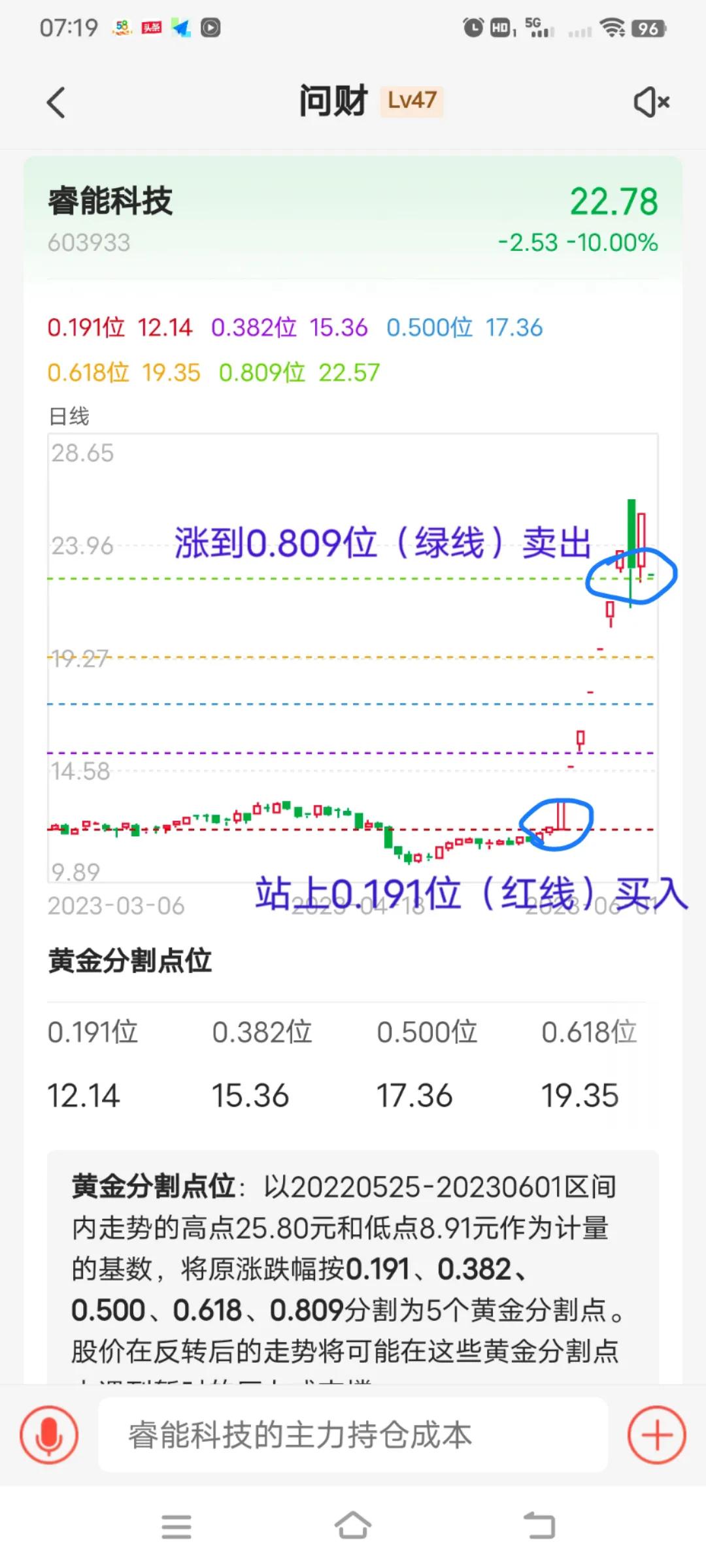Tap the back arrow to leave 问财 page
The width and height of the screenshot is (706, 1568).
pos(56,101)
